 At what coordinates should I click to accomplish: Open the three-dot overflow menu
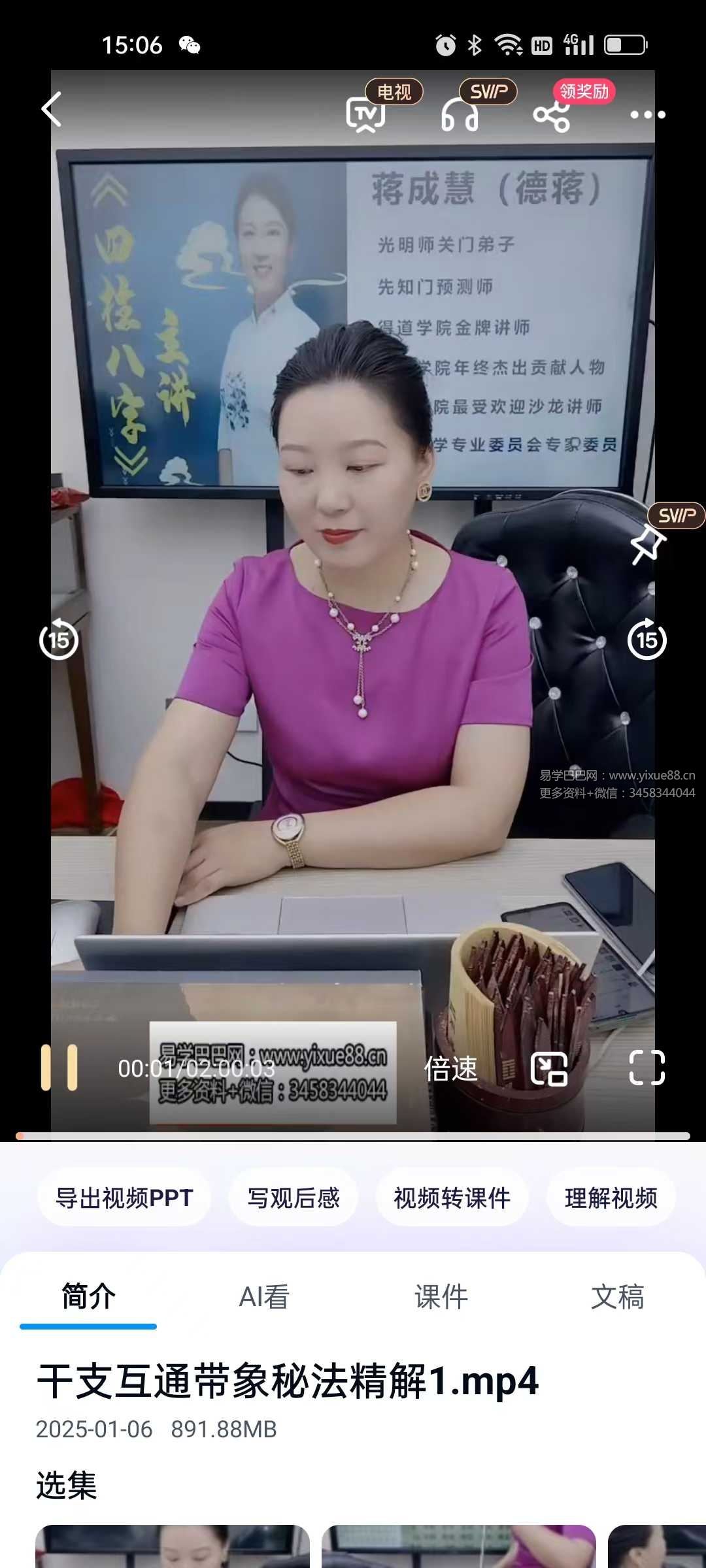pos(647,115)
